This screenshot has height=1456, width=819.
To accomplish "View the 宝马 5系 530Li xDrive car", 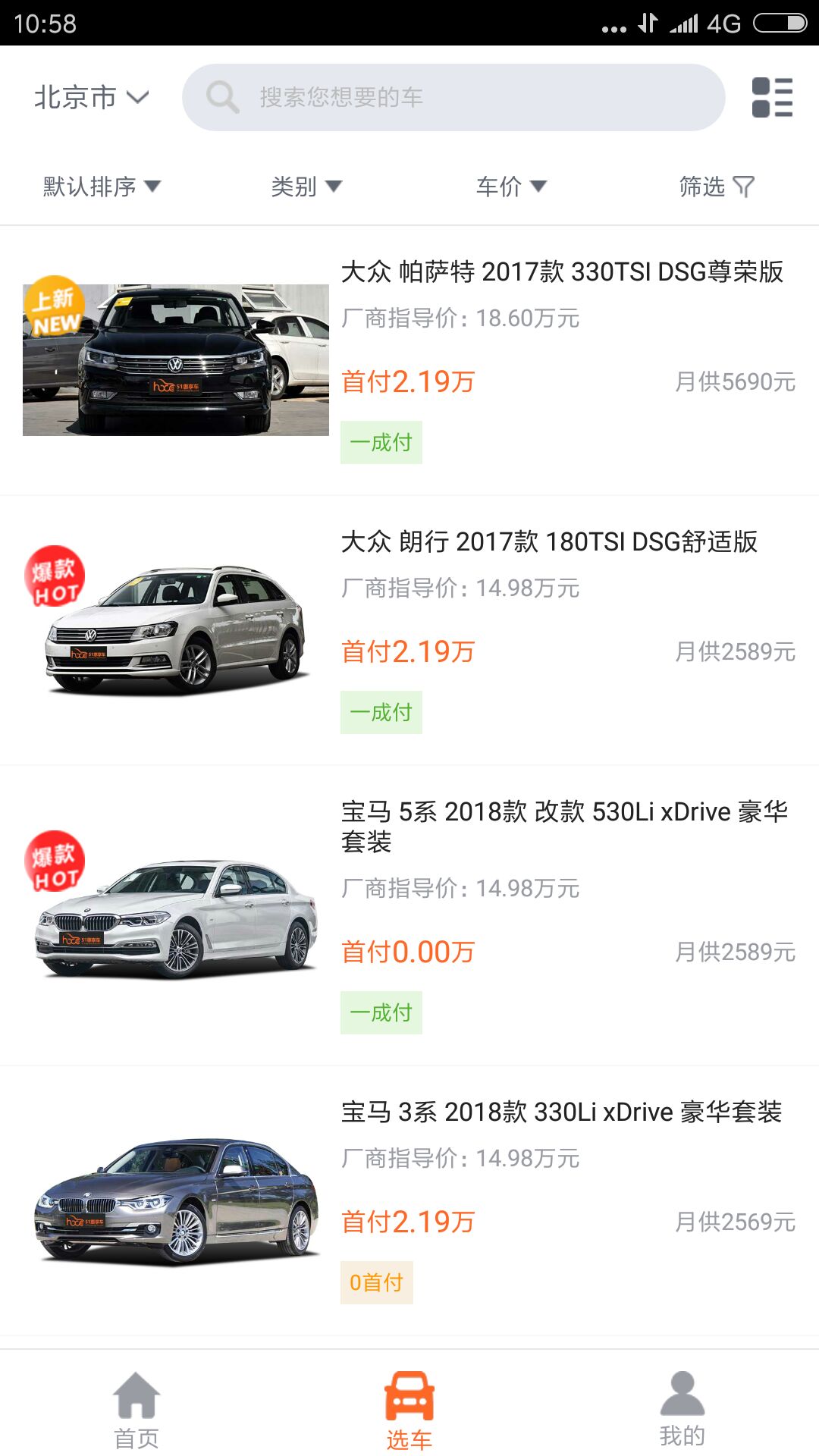I will coord(409,915).
